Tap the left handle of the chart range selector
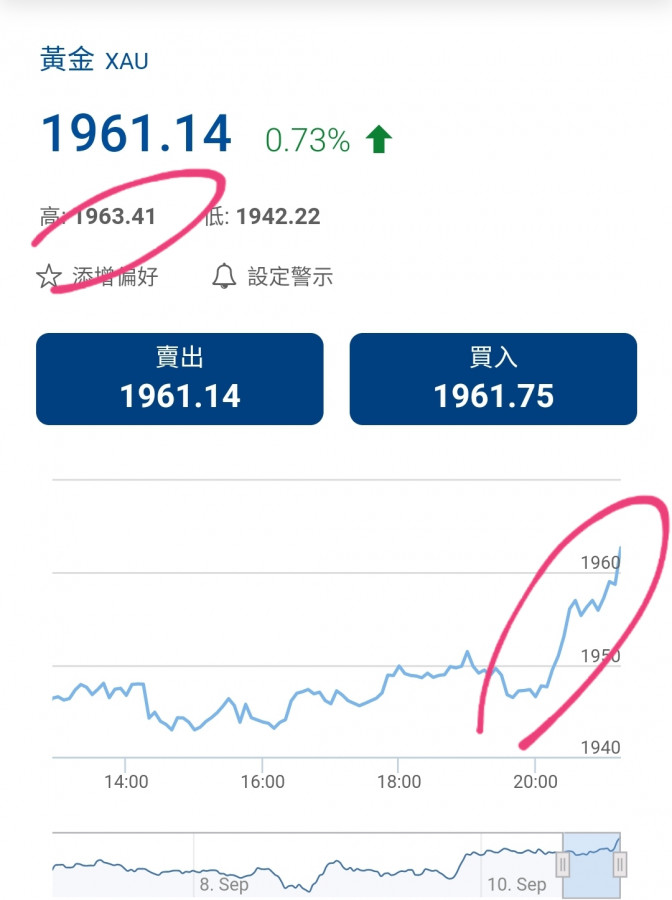 click(x=563, y=864)
